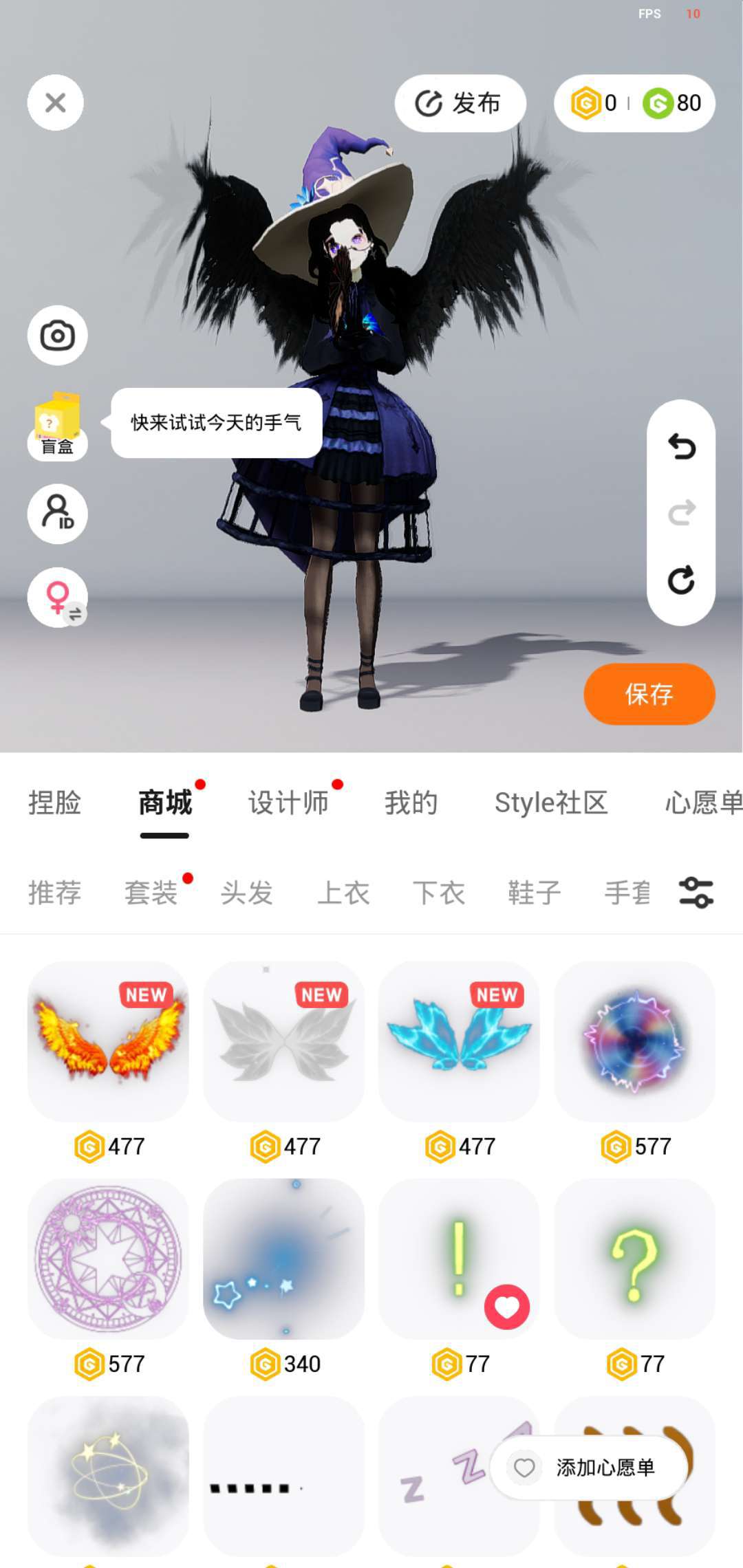Switch to the Style社区 tab
The height and width of the screenshot is (1568, 743).
[551, 803]
